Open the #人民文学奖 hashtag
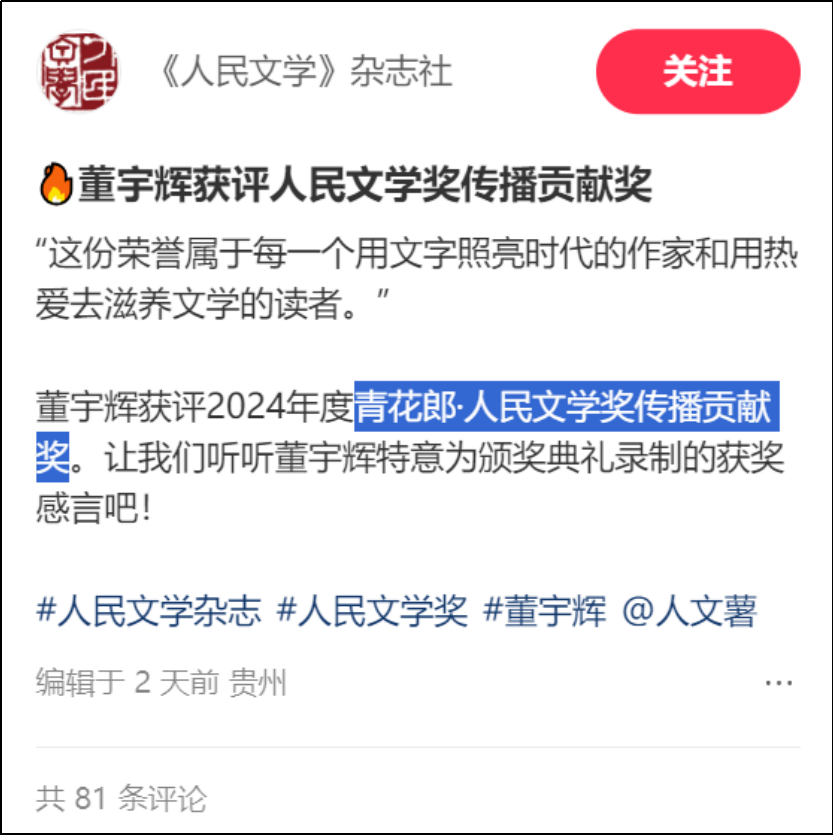The image size is (833, 835). click(x=372, y=610)
